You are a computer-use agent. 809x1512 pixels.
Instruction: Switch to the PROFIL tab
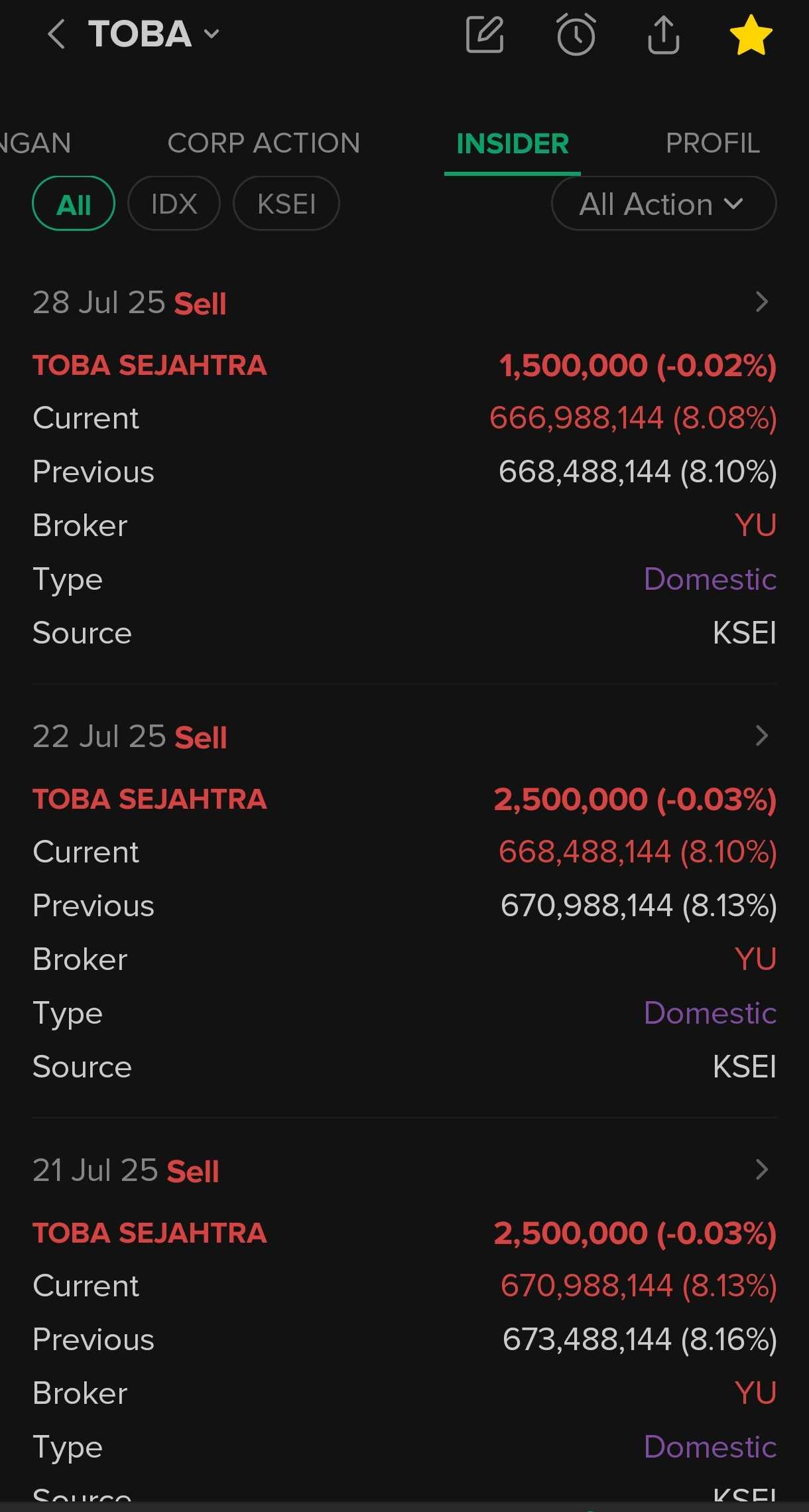(x=713, y=143)
